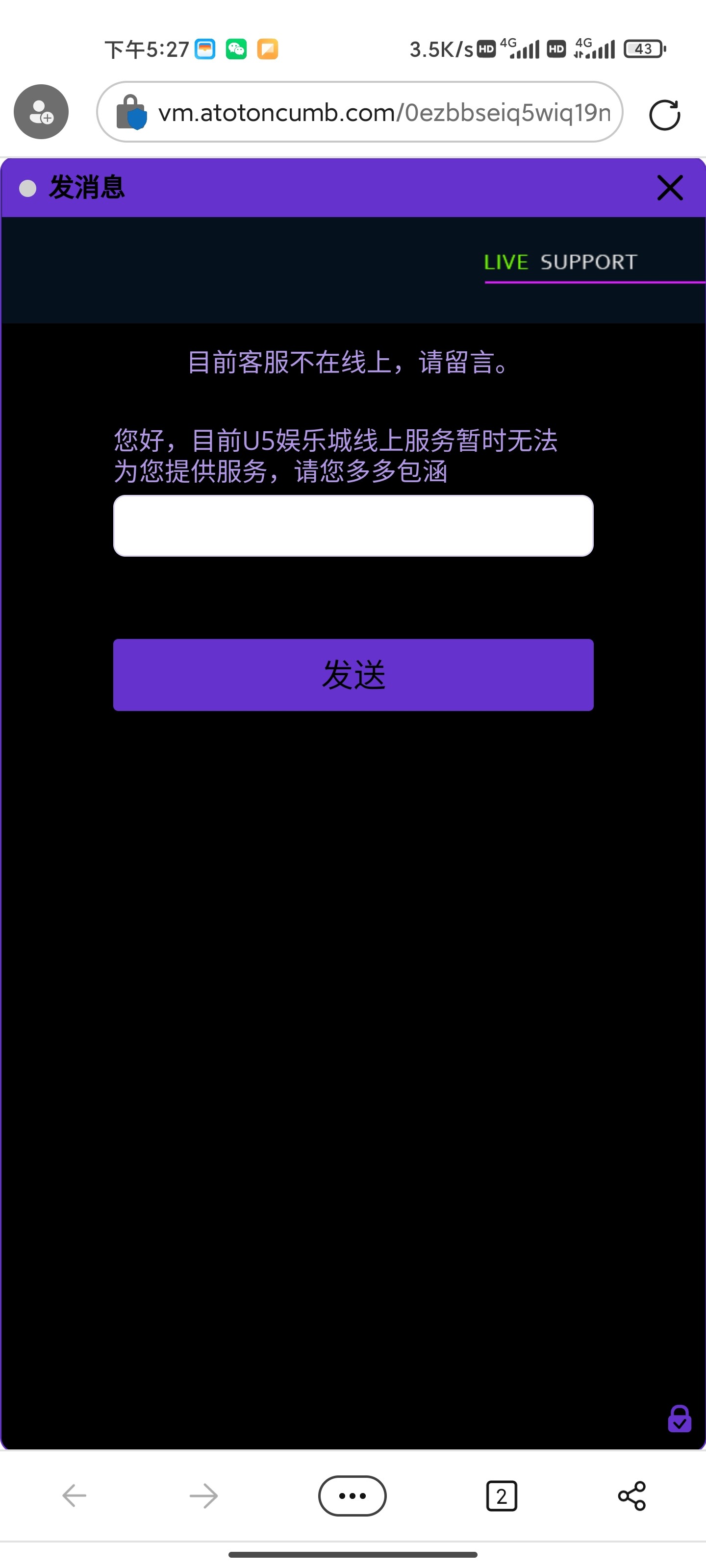Close the 发消息 chat window
Screen dimensions: 706x1568
pyautogui.click(x=669, y=188)
